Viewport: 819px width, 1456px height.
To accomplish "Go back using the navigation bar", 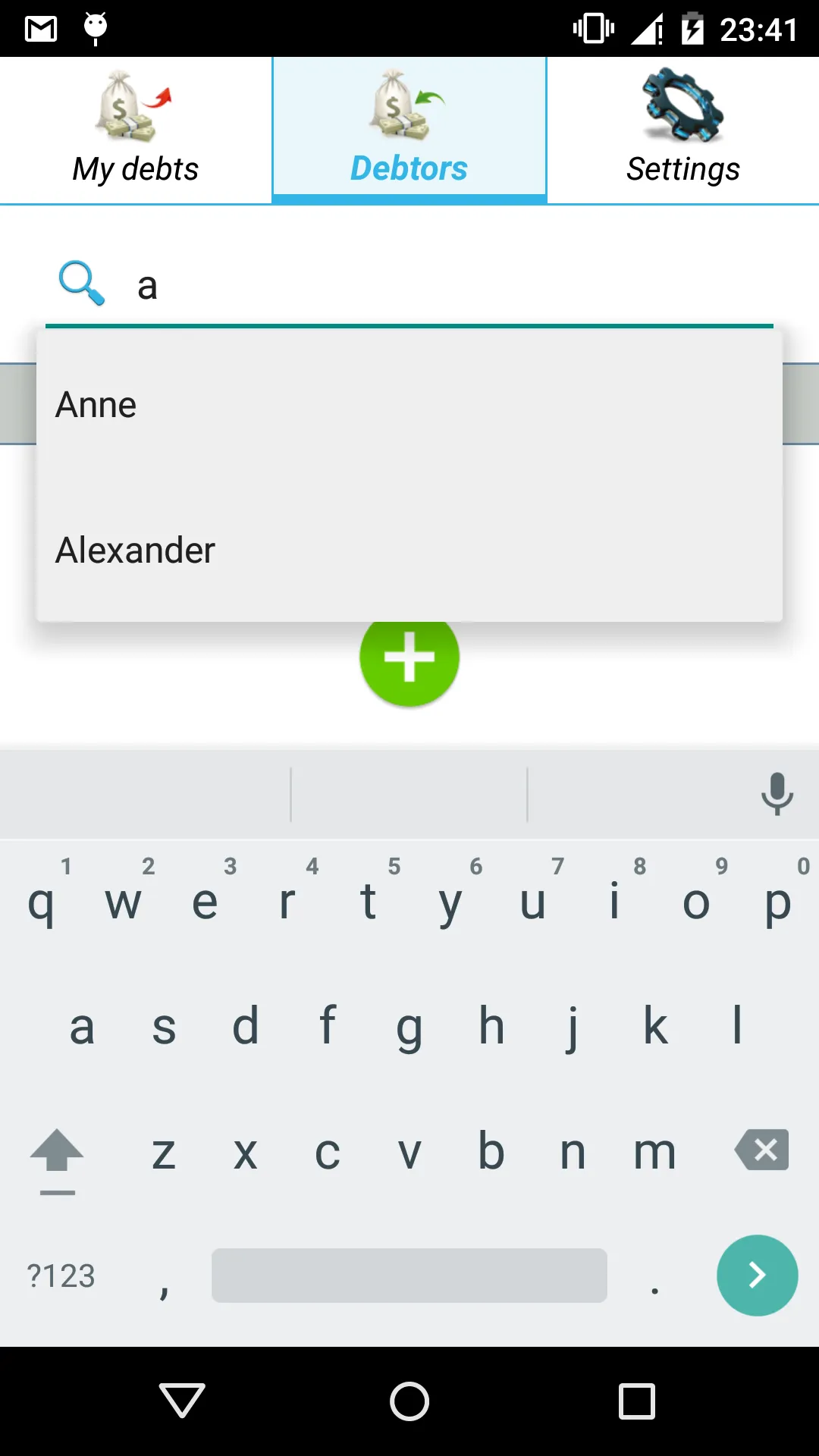I will pos(182,1400).
